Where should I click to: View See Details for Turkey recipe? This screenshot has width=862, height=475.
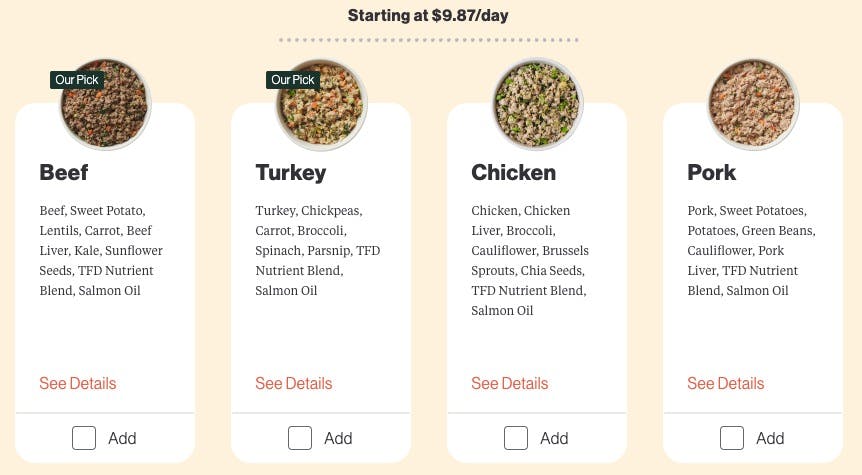(x=294, y=383)
